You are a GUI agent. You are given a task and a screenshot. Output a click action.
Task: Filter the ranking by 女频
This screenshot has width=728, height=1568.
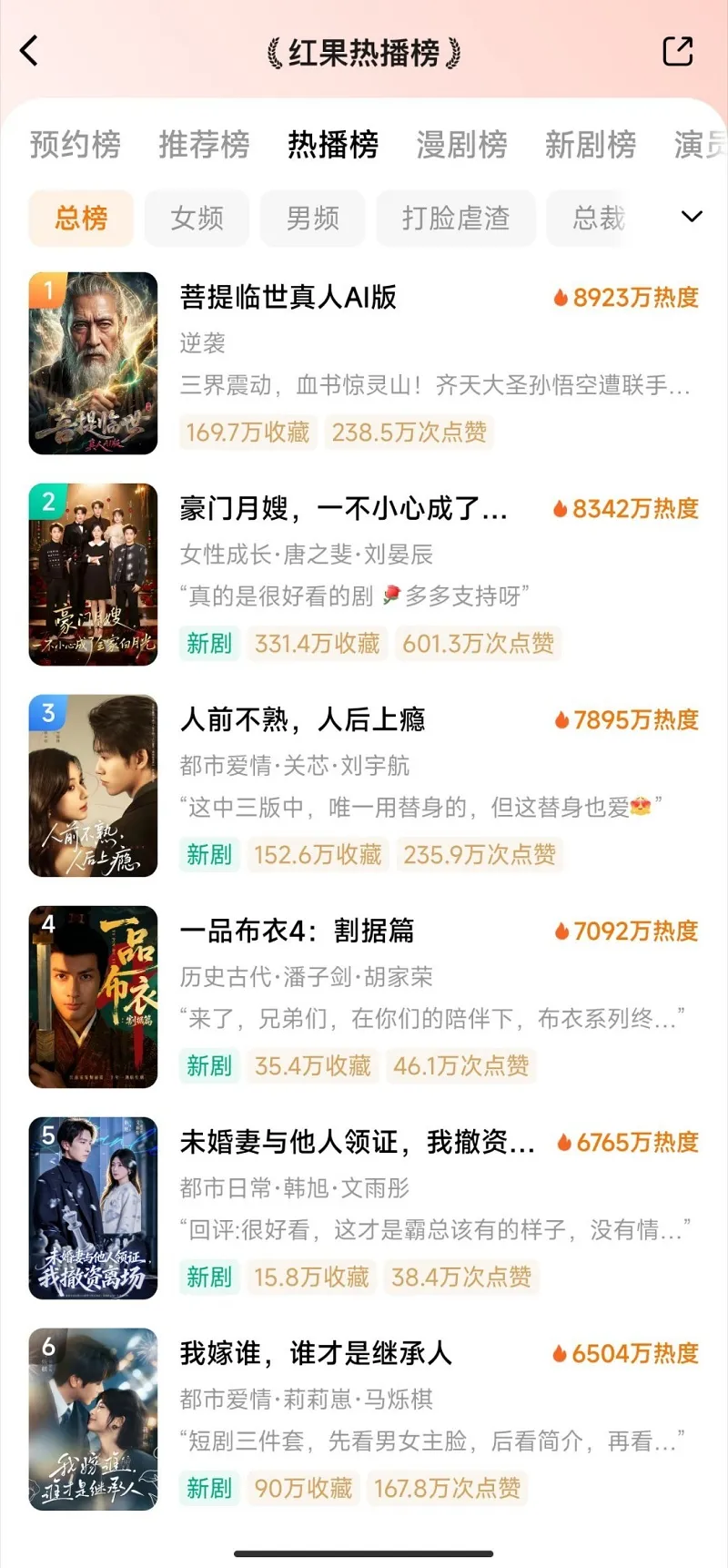(197, 219)
